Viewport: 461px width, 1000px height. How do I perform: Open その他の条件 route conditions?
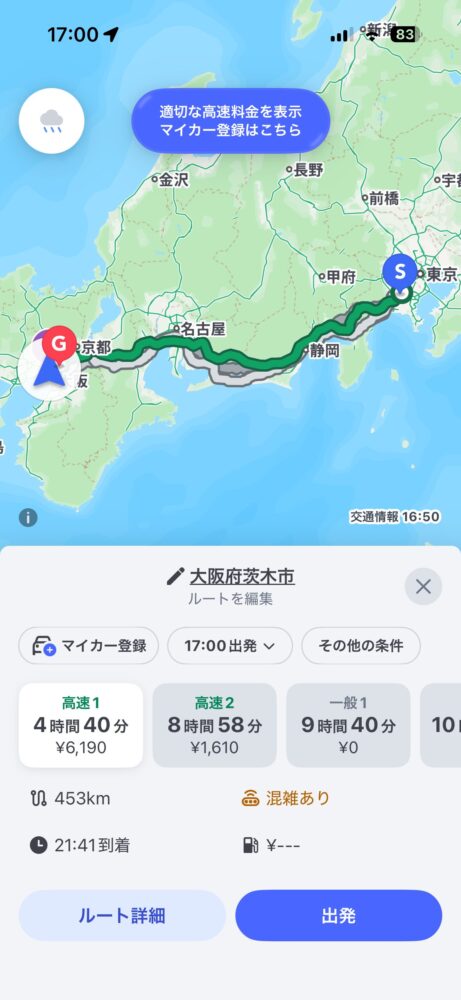point(361,645)
